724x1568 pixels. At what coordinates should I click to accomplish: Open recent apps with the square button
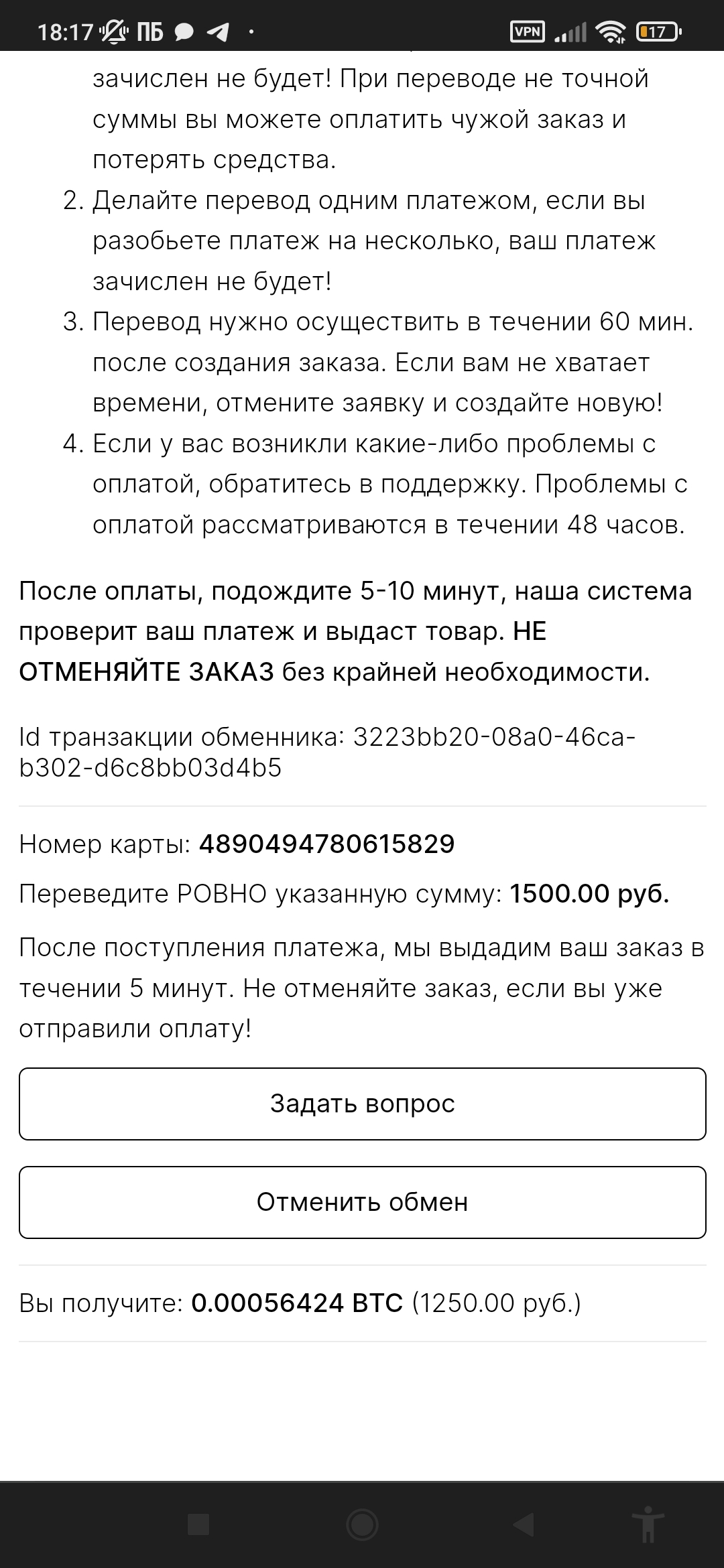point(198,1524)
